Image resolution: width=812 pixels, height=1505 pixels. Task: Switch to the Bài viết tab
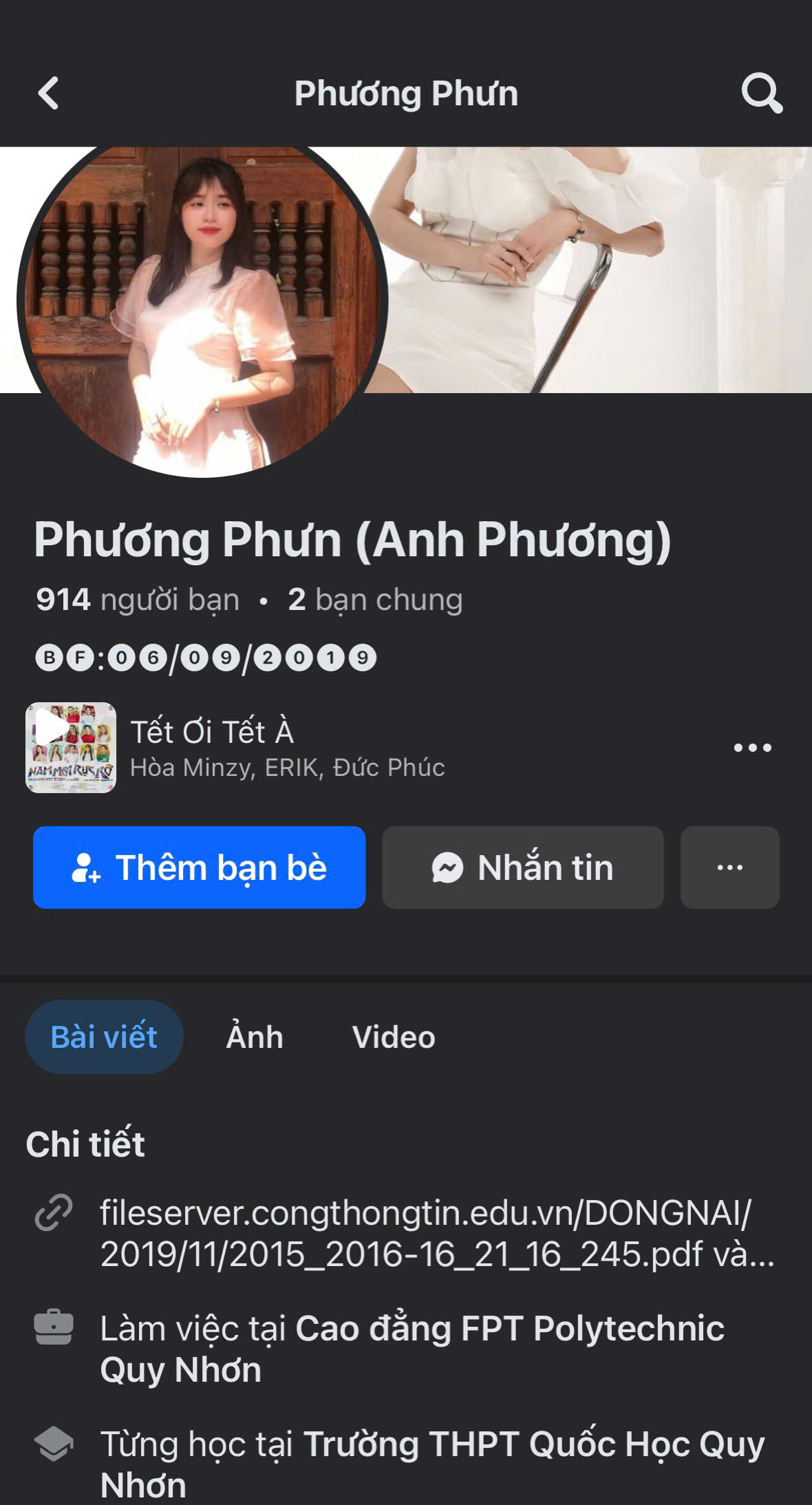(x=104, y=1037)
